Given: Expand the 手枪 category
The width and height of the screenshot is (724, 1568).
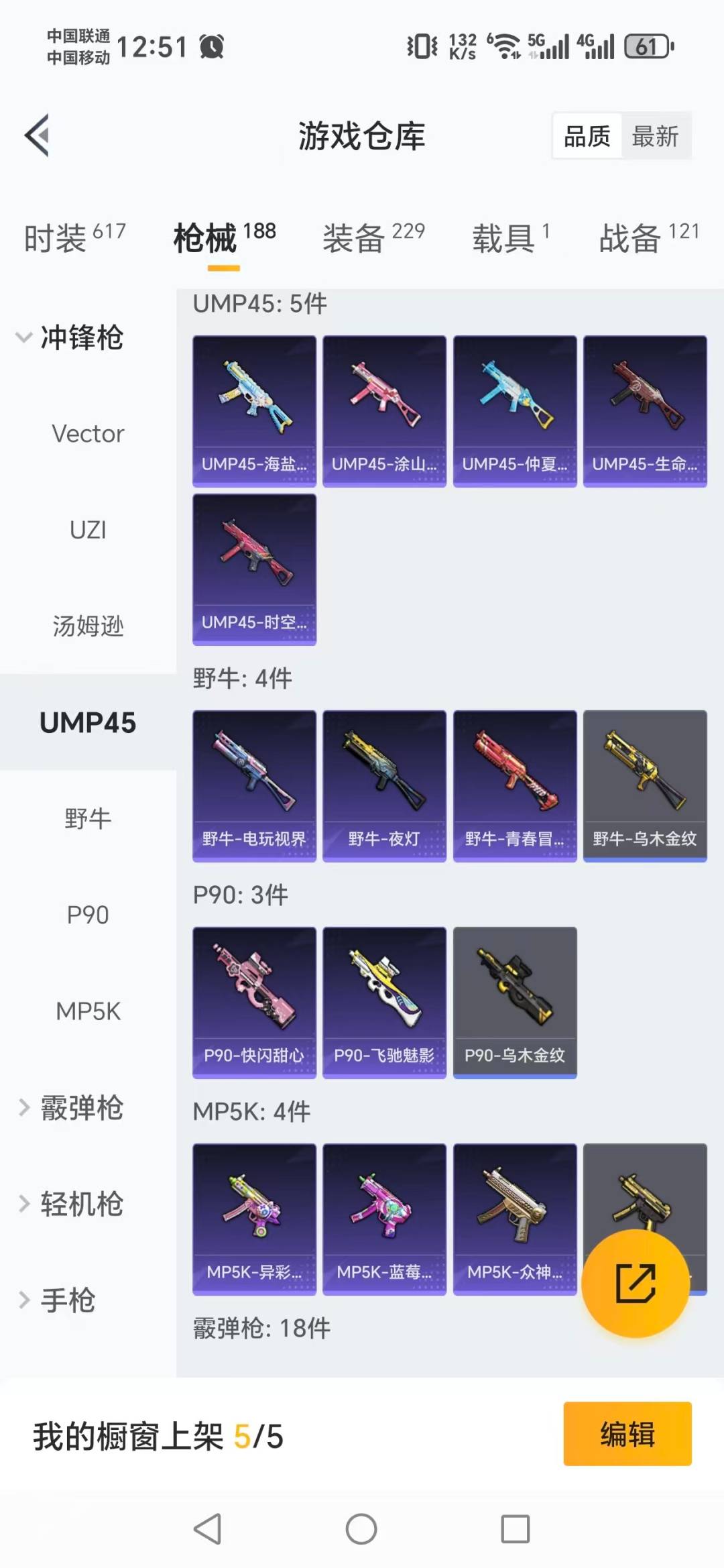Looking at the screenshot, I should tap(58, 1300).
